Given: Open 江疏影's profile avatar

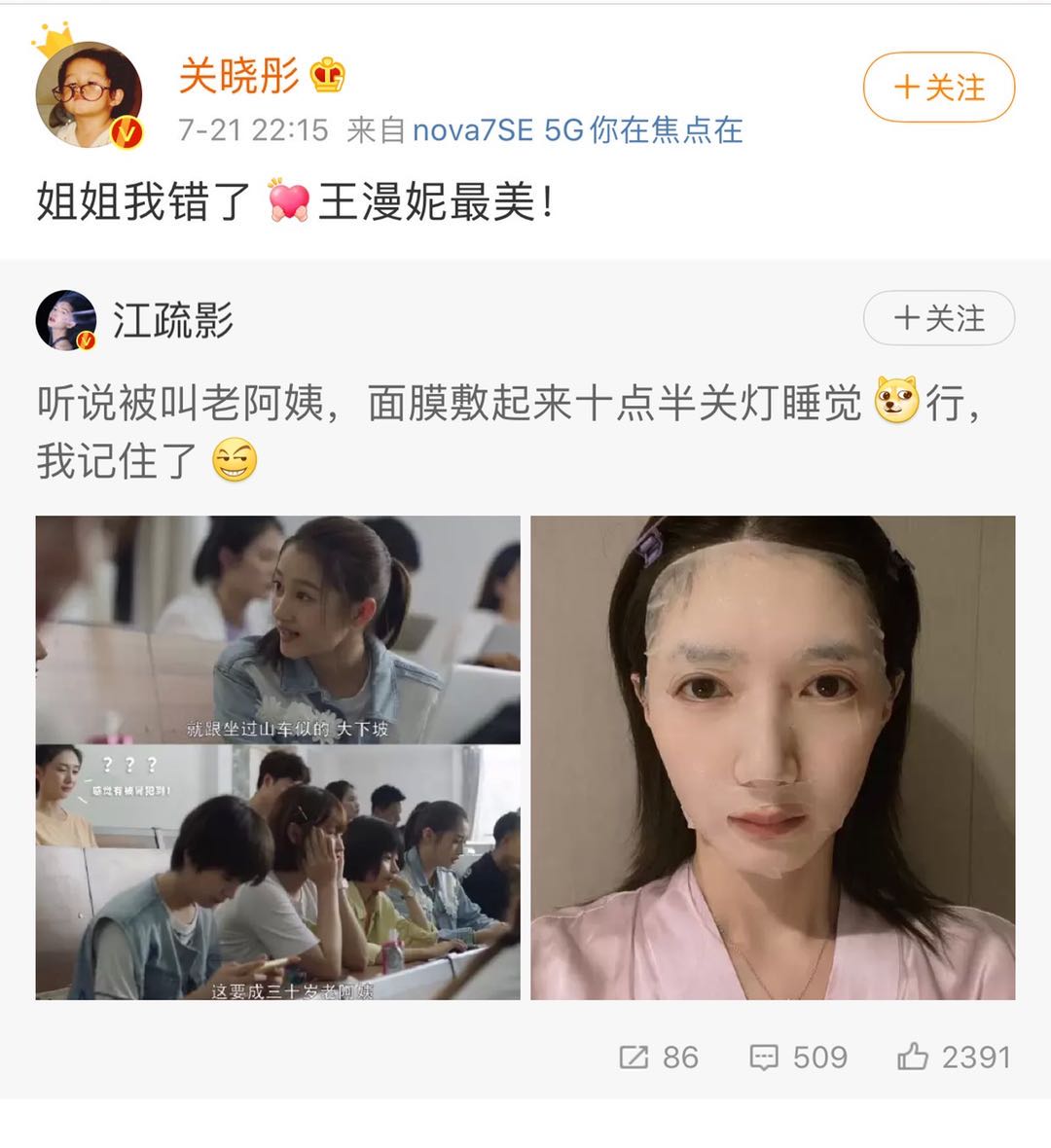Looking at the screenshot, I should click(x=66, y=320).
